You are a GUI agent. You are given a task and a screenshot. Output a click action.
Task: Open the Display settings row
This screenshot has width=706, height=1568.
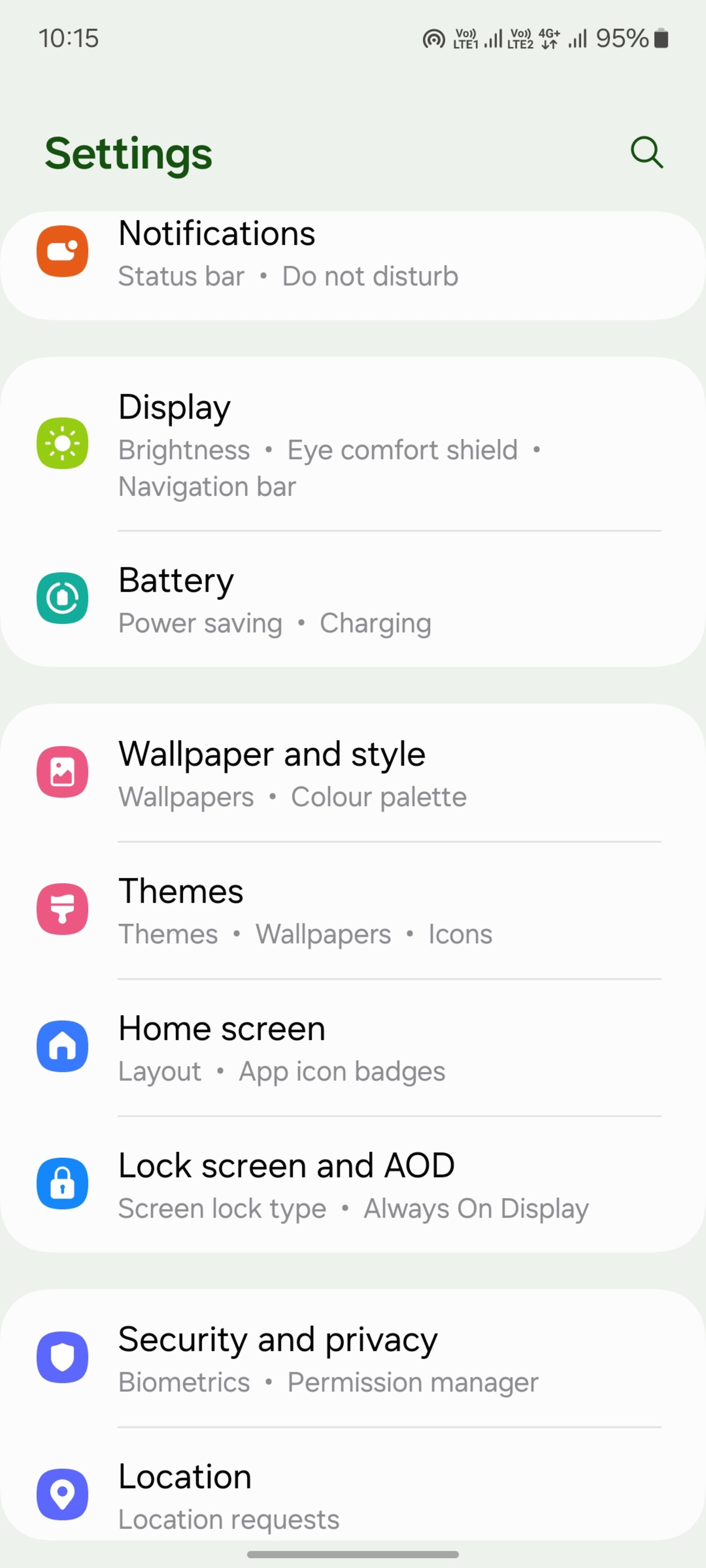point(353,445)
